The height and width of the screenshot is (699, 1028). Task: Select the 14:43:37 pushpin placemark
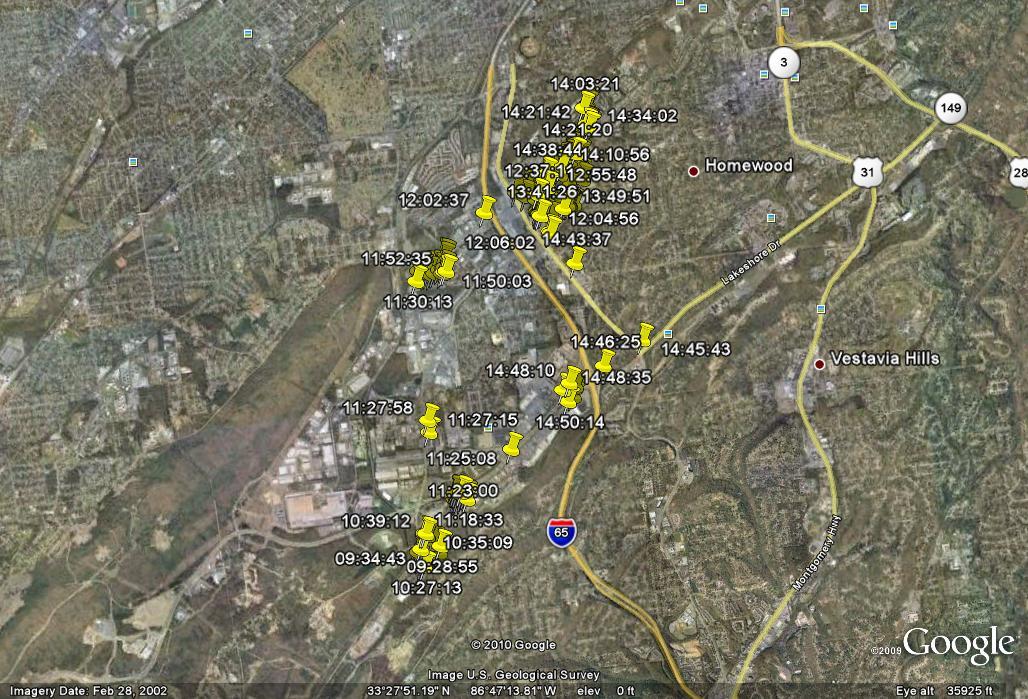point(576,262)
